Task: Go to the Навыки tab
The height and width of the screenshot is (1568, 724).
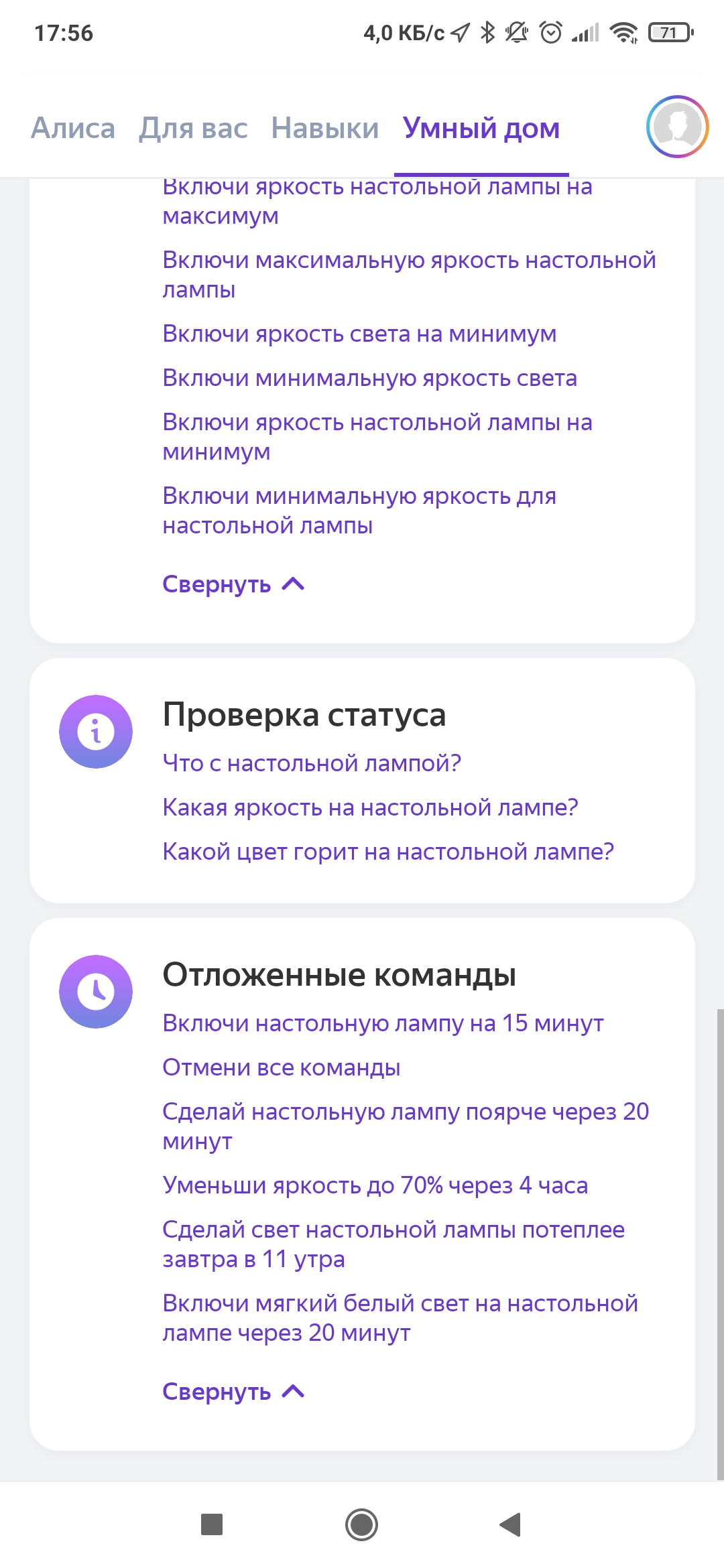Action: click(324, 128)
